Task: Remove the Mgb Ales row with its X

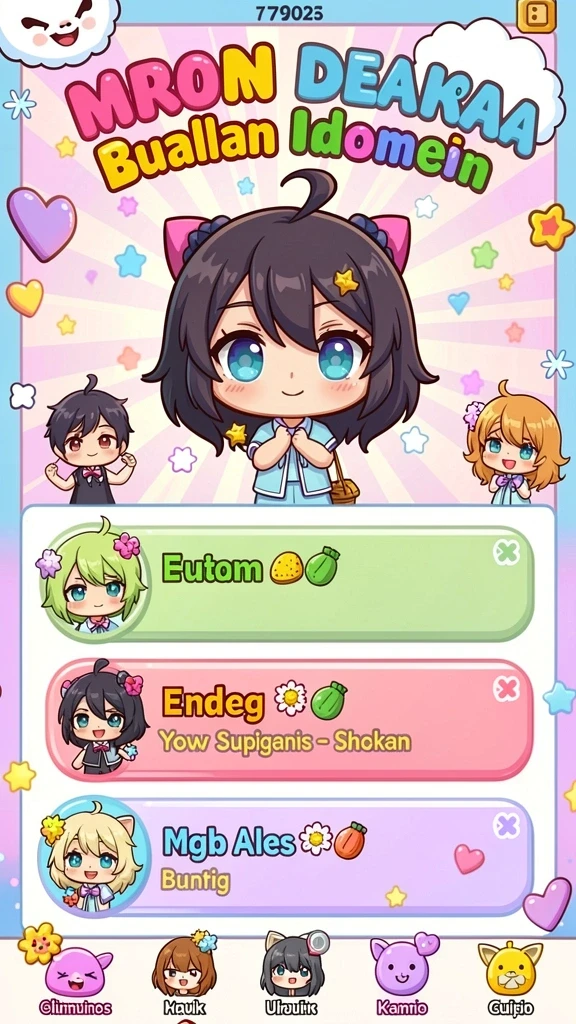Action: [506, 826]
